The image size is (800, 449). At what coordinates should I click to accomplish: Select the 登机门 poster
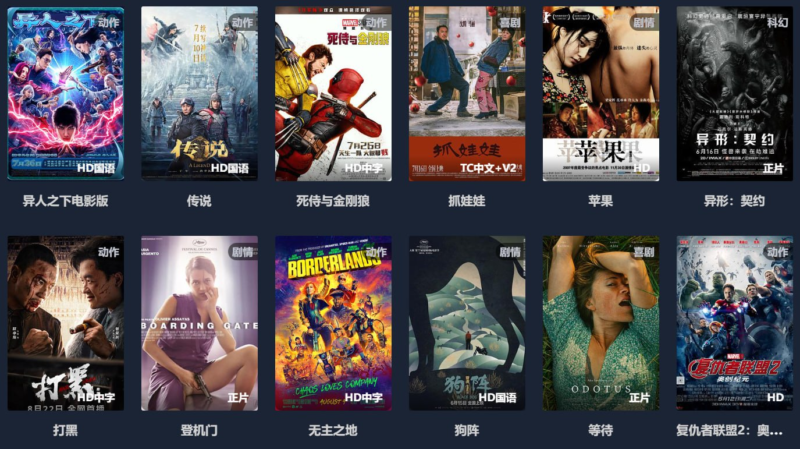click(199, 323)
